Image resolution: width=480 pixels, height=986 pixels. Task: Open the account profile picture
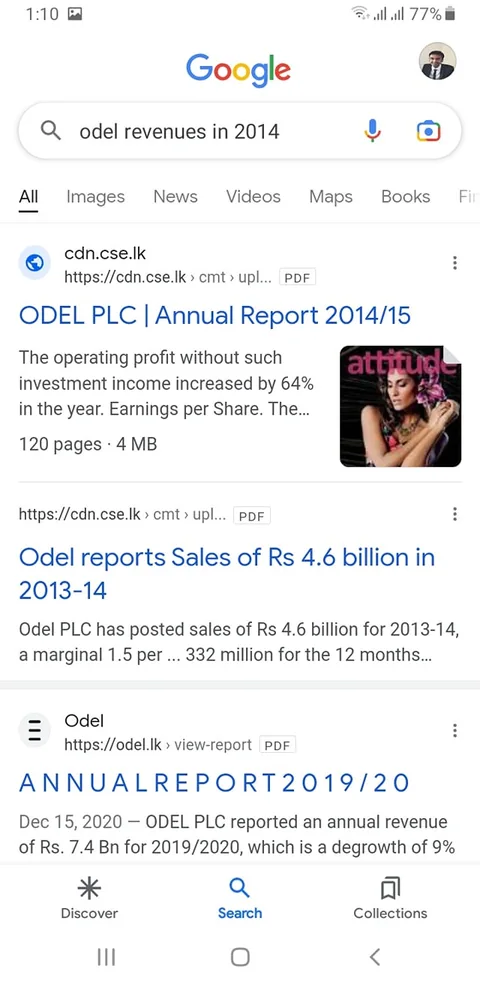[x=437, y=61]
